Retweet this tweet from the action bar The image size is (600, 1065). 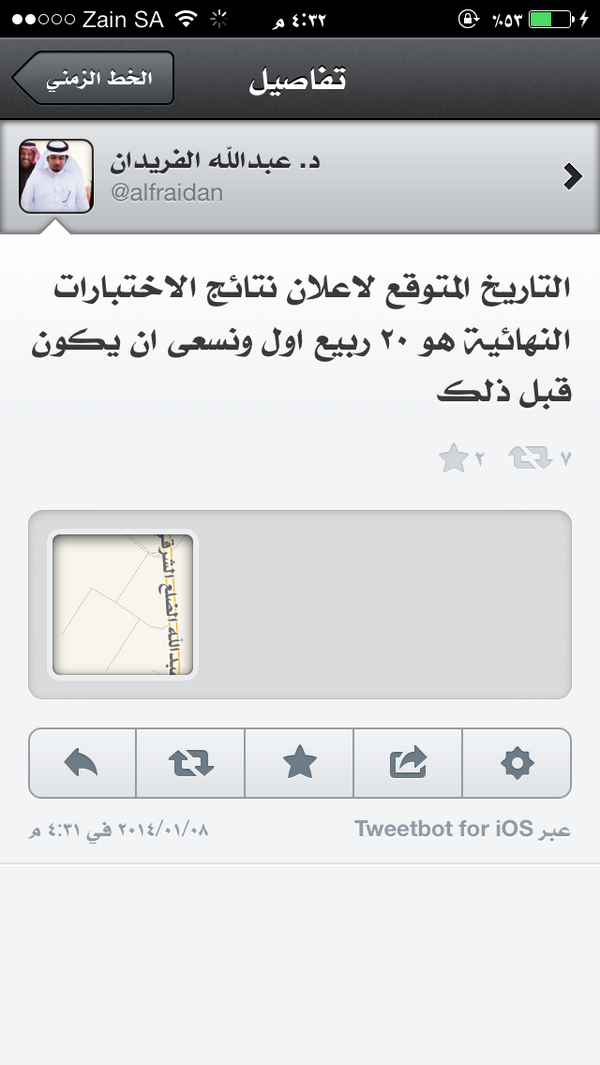(191, 763)
